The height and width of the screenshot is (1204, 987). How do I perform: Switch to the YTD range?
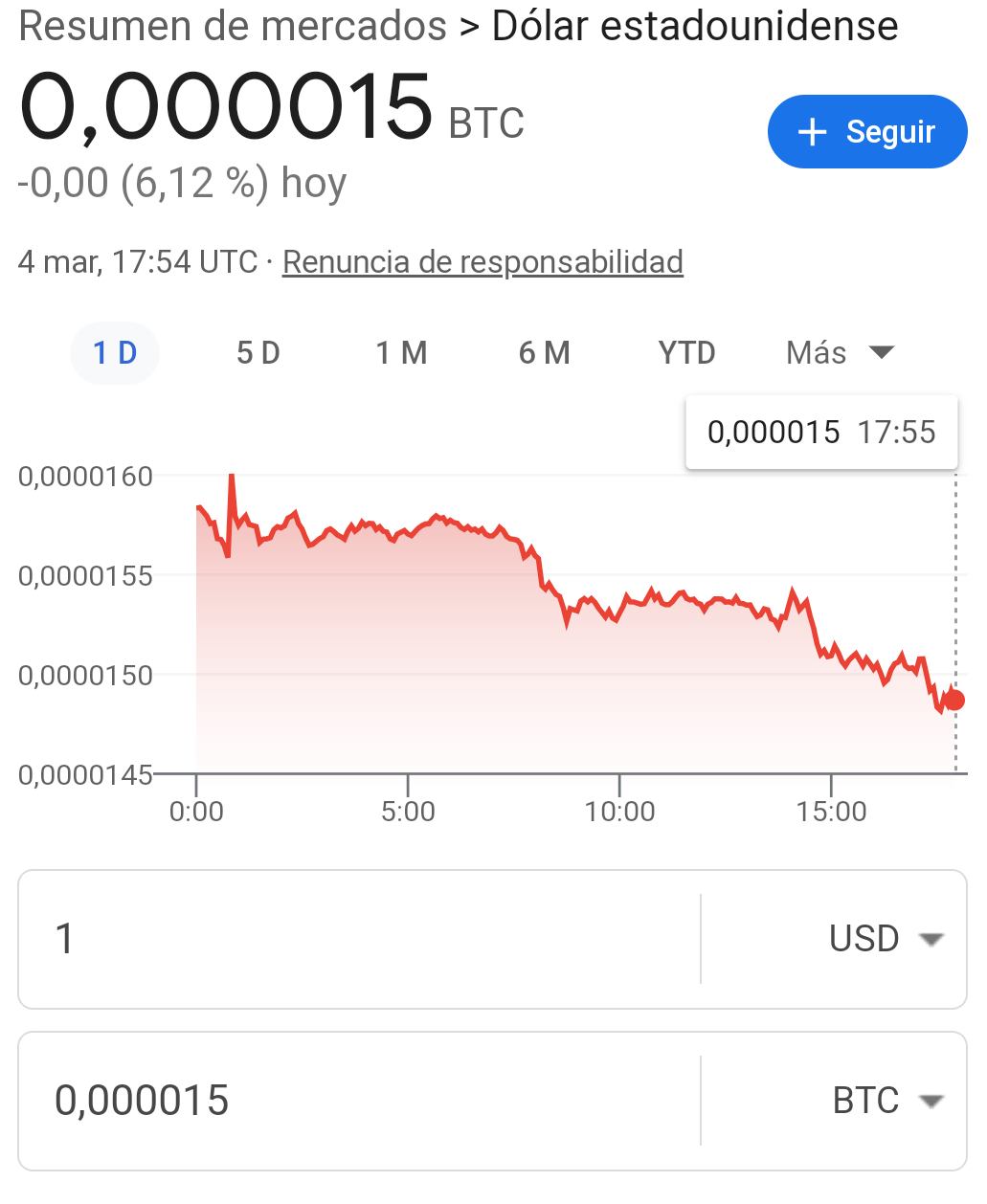click(686, 353)
